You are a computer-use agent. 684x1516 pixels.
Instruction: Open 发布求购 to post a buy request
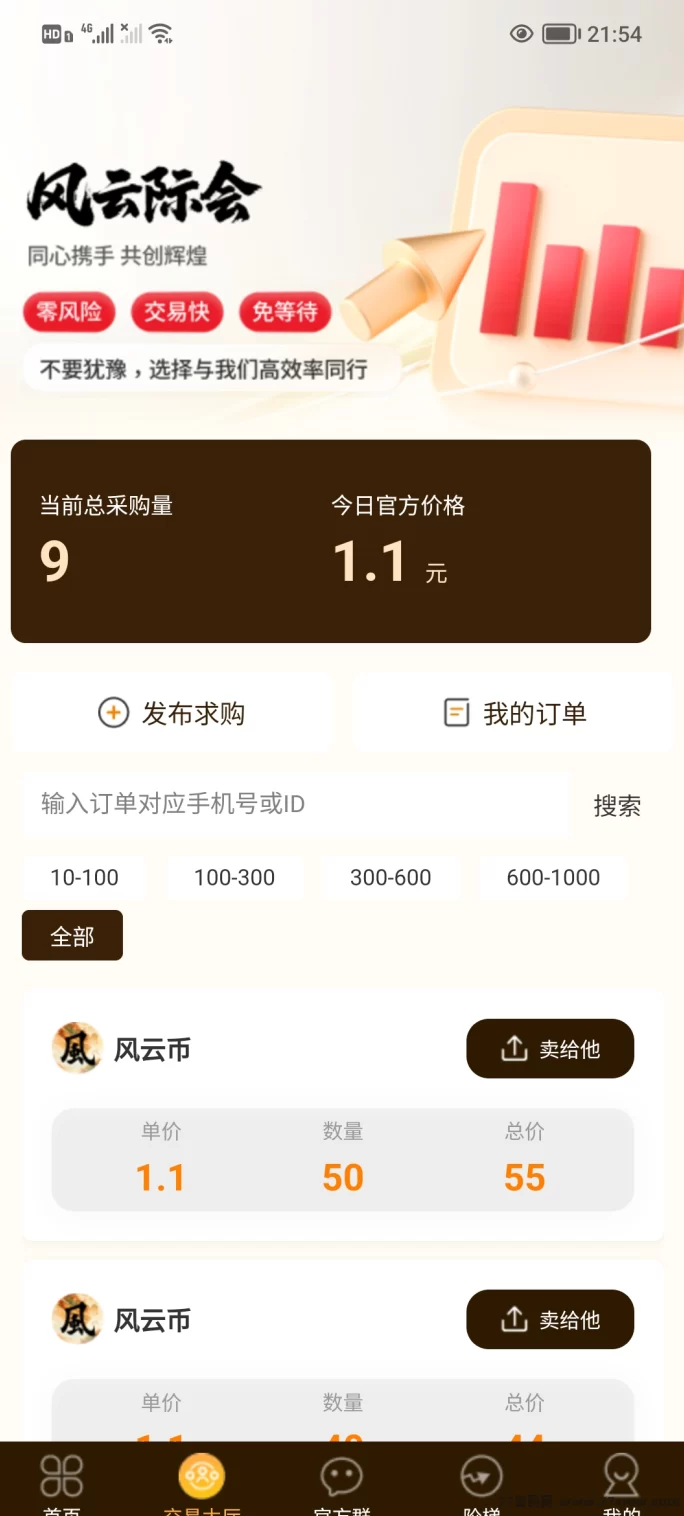pos(172,713)
